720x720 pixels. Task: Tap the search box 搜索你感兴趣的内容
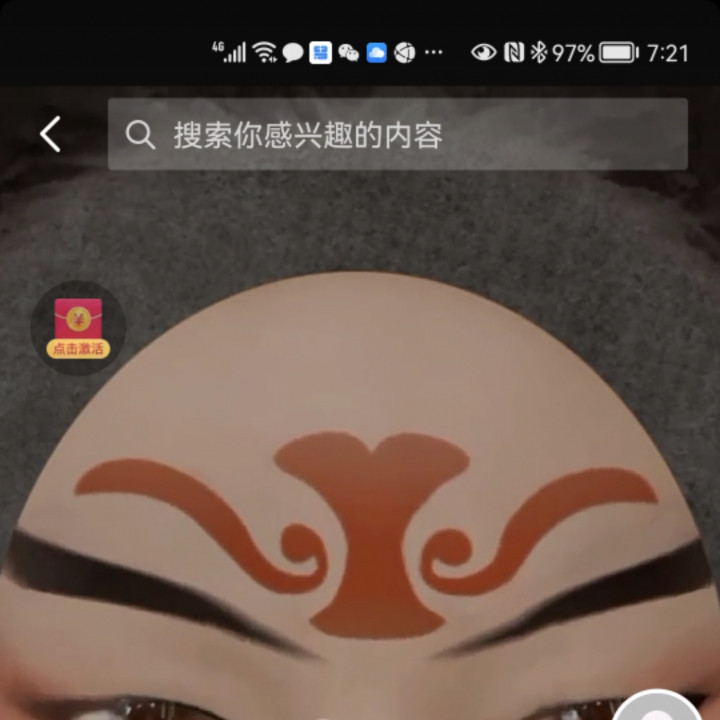click(x=398, y=134)
